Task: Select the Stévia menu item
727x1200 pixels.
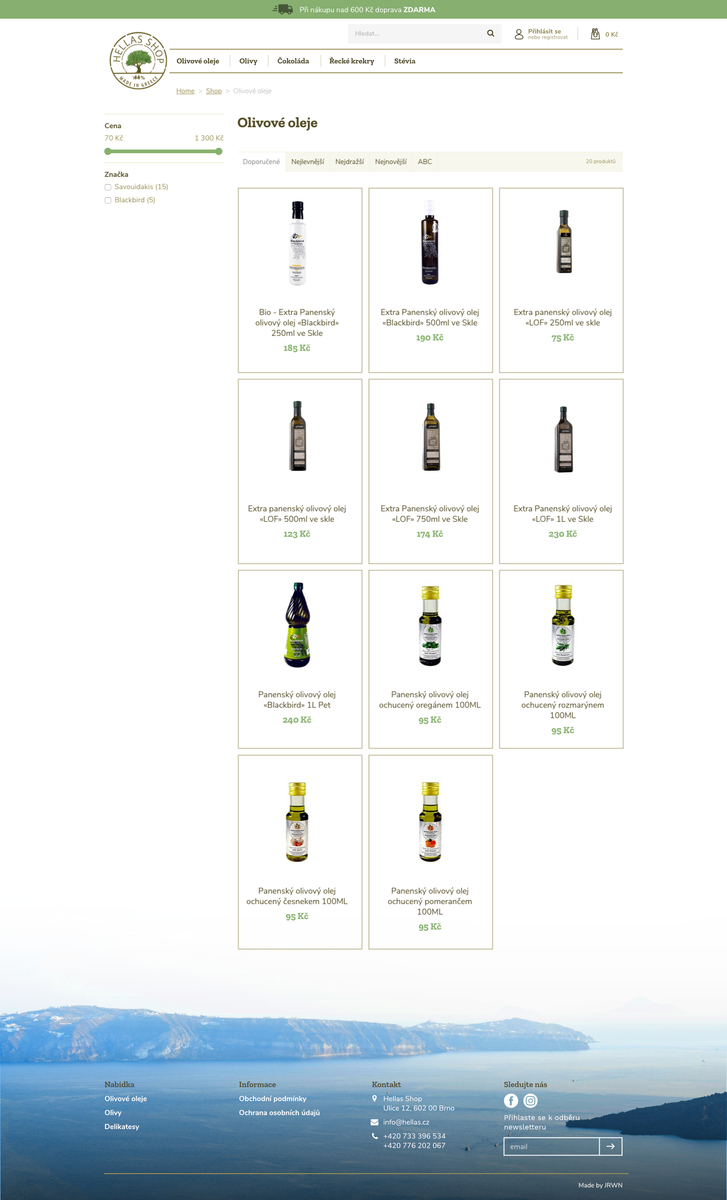Action: (405, 61)
